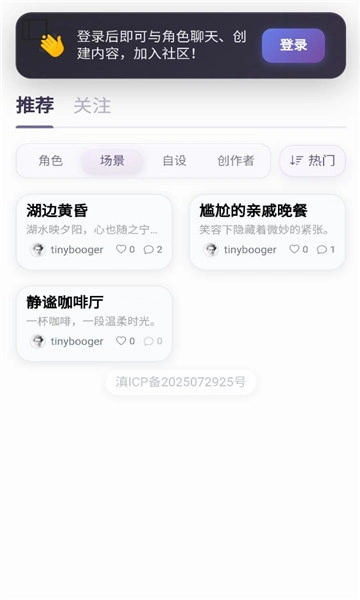Like the 静谧咖啡厅 scene
Viewport: 360px width, 600px height.
tap(125, 341)
